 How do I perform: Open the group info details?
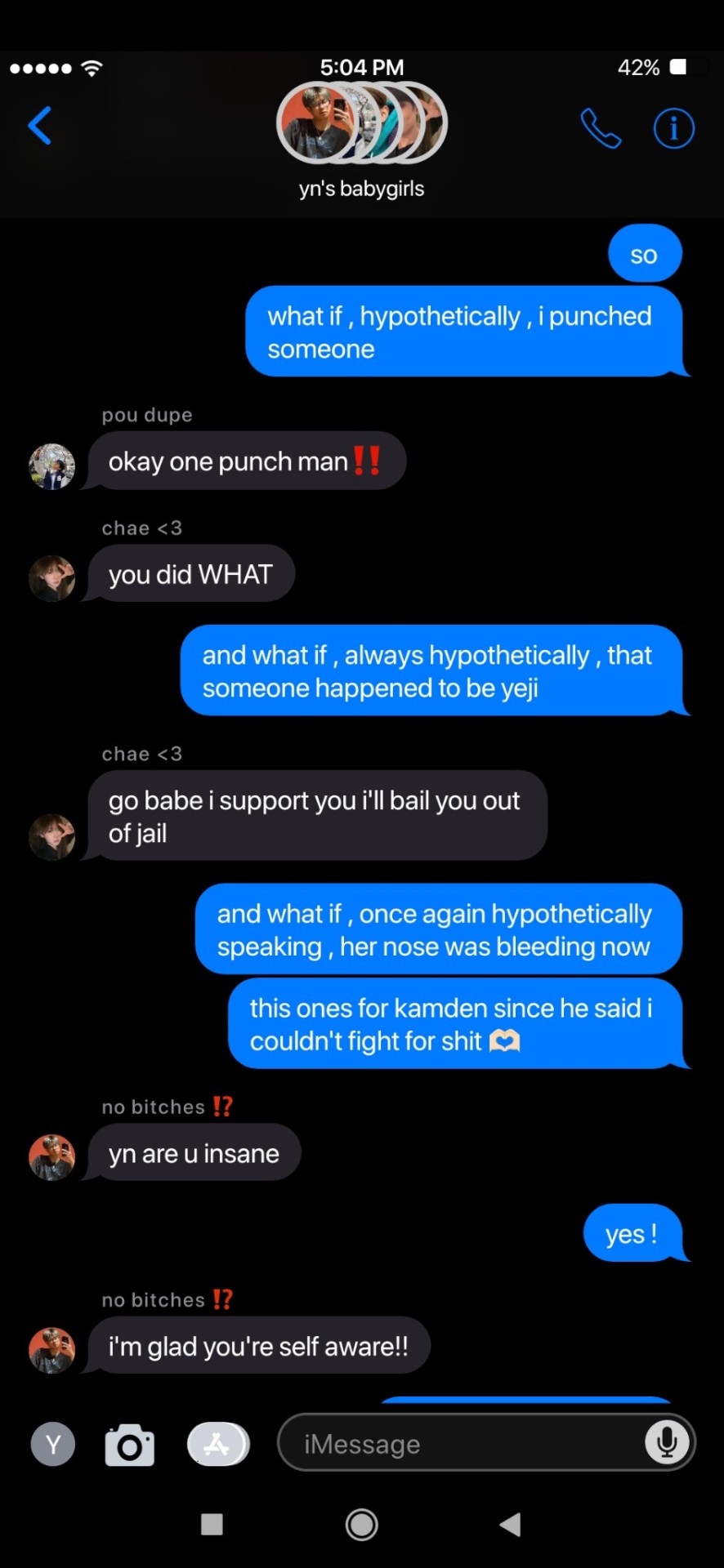[673, 128]
